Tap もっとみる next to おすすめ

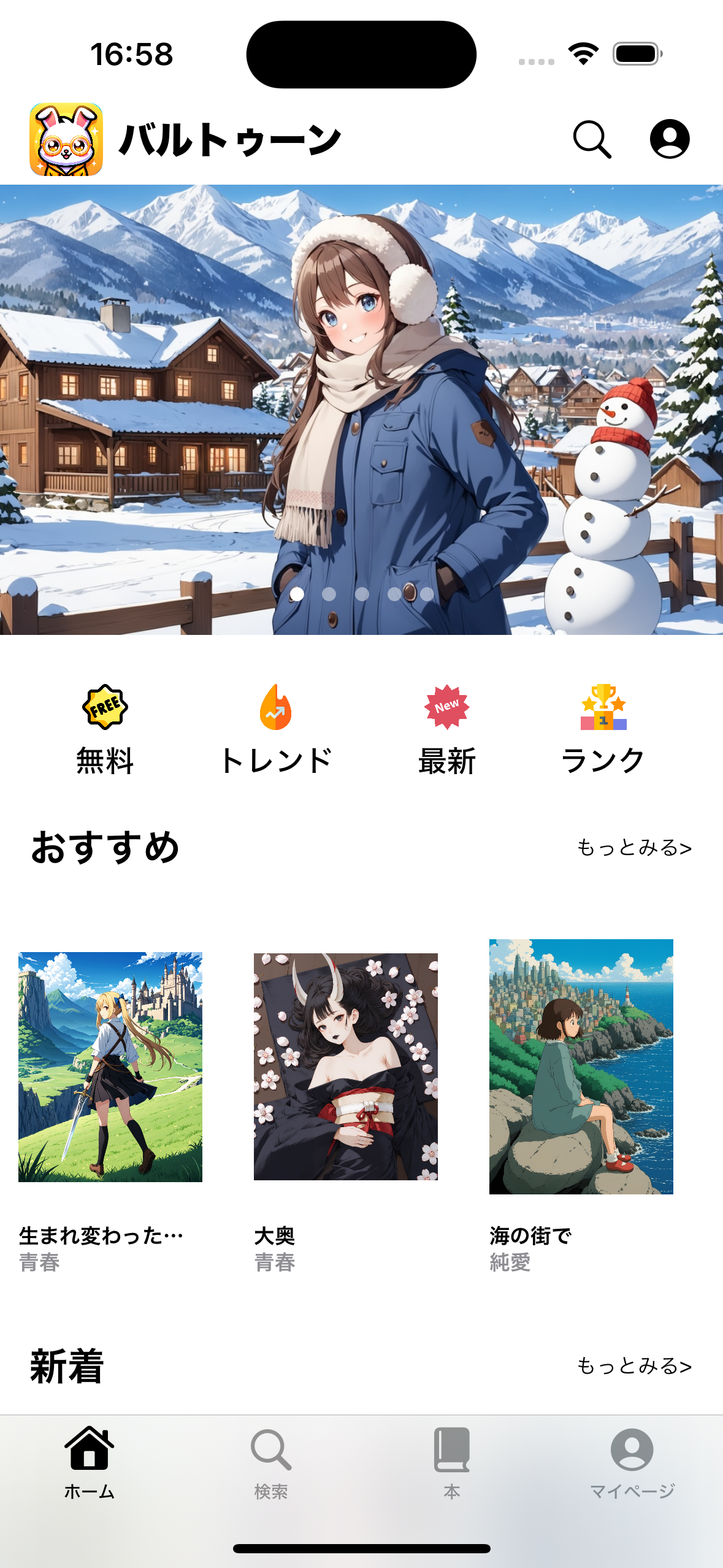pos(634,848)
